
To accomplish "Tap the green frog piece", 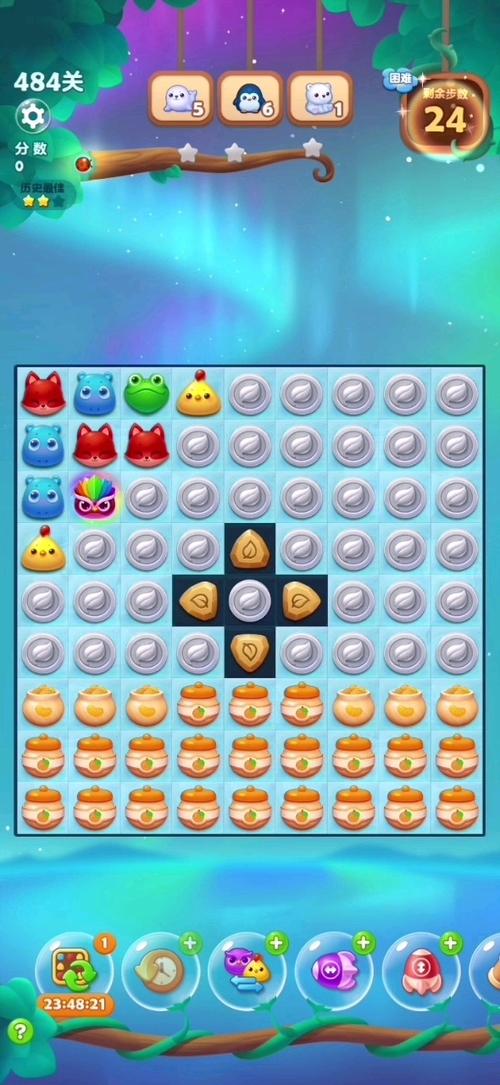I will click(x=147, y=393).
